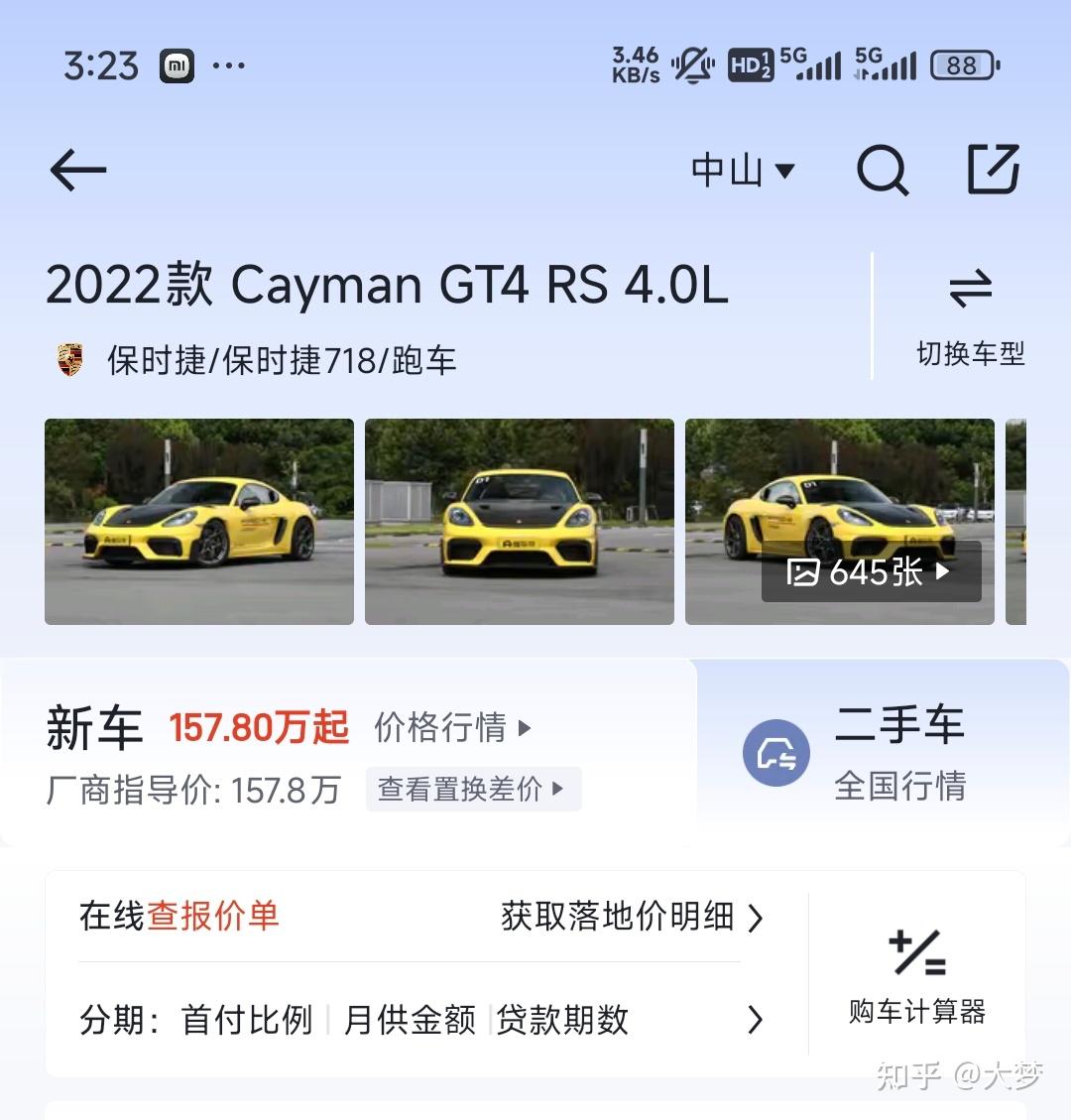The image size is (1071, 1120).
Task: Select 贷款期数 loan term option
Action: click(x=560, y=1020)
